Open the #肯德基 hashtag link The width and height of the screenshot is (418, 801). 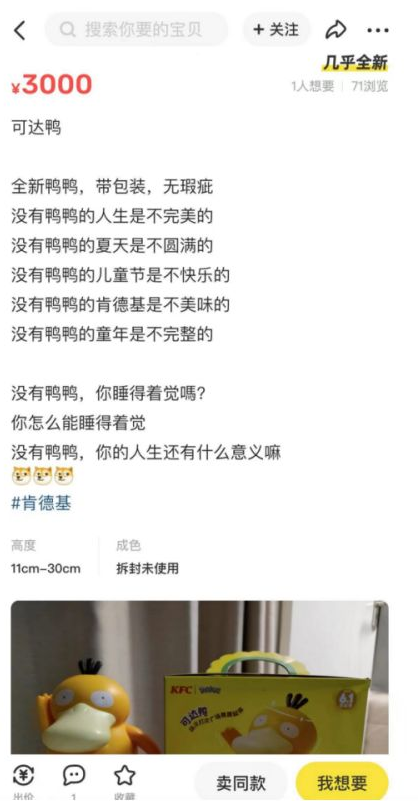[41, 503]
